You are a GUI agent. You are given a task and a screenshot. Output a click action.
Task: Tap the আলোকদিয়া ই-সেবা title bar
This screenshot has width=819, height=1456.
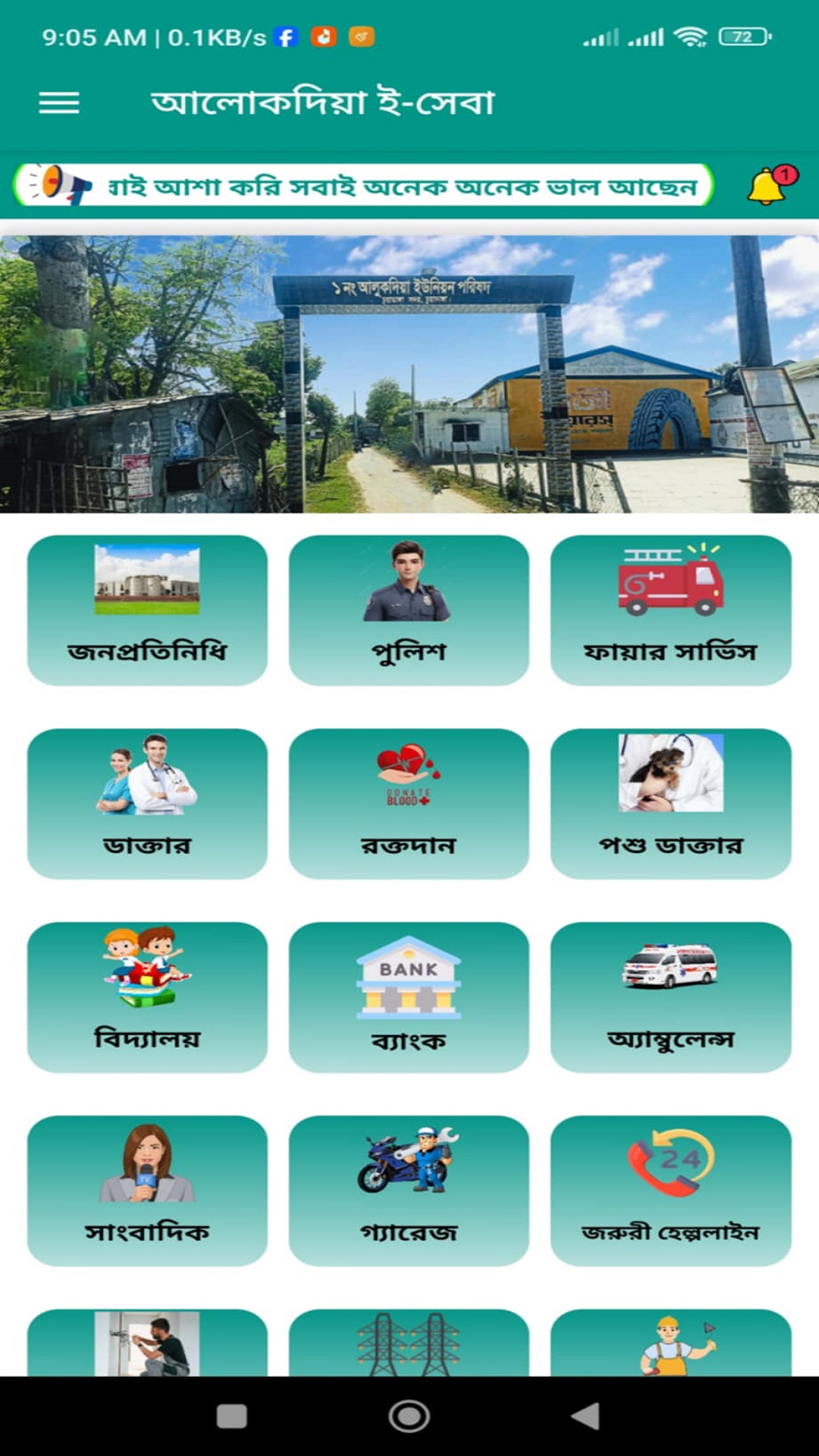[x=326, y=102]
